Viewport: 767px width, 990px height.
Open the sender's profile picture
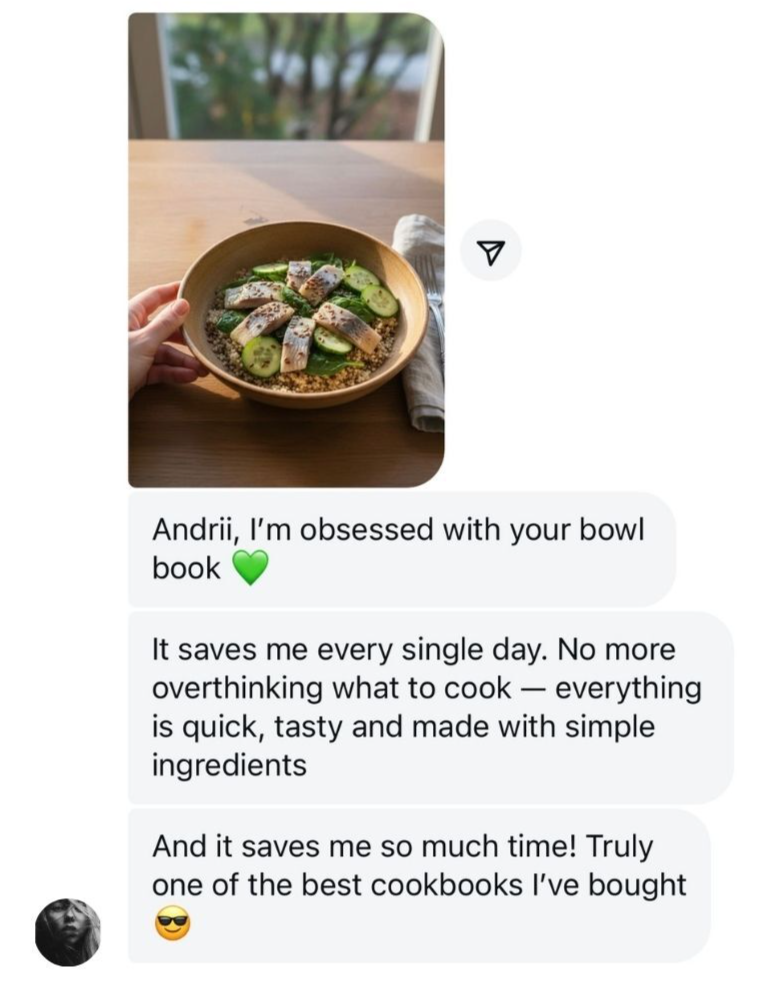[x=68, y=931]
